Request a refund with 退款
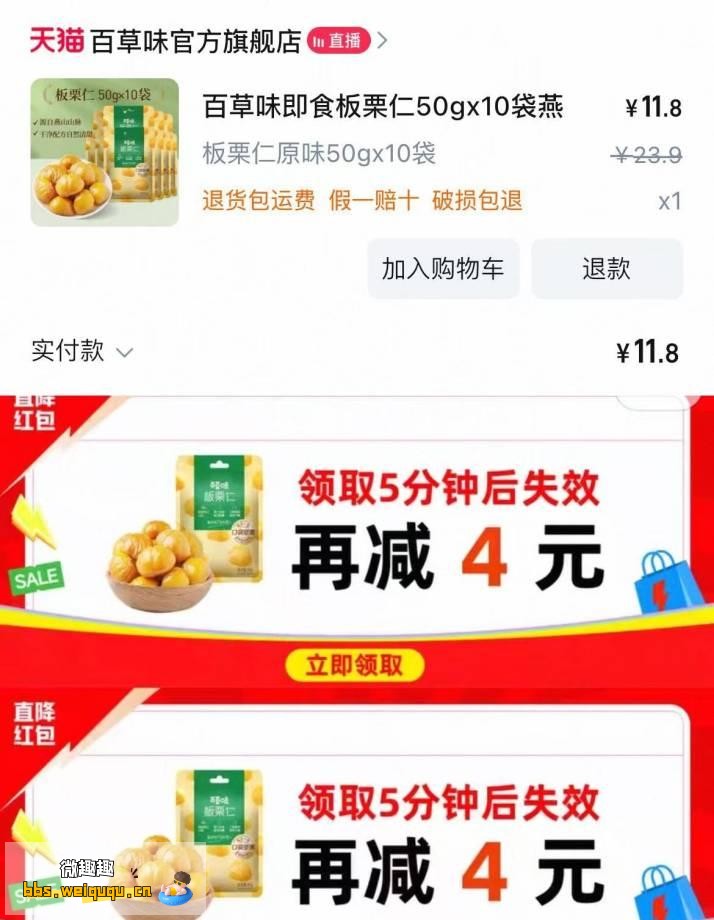 point(606,268)
